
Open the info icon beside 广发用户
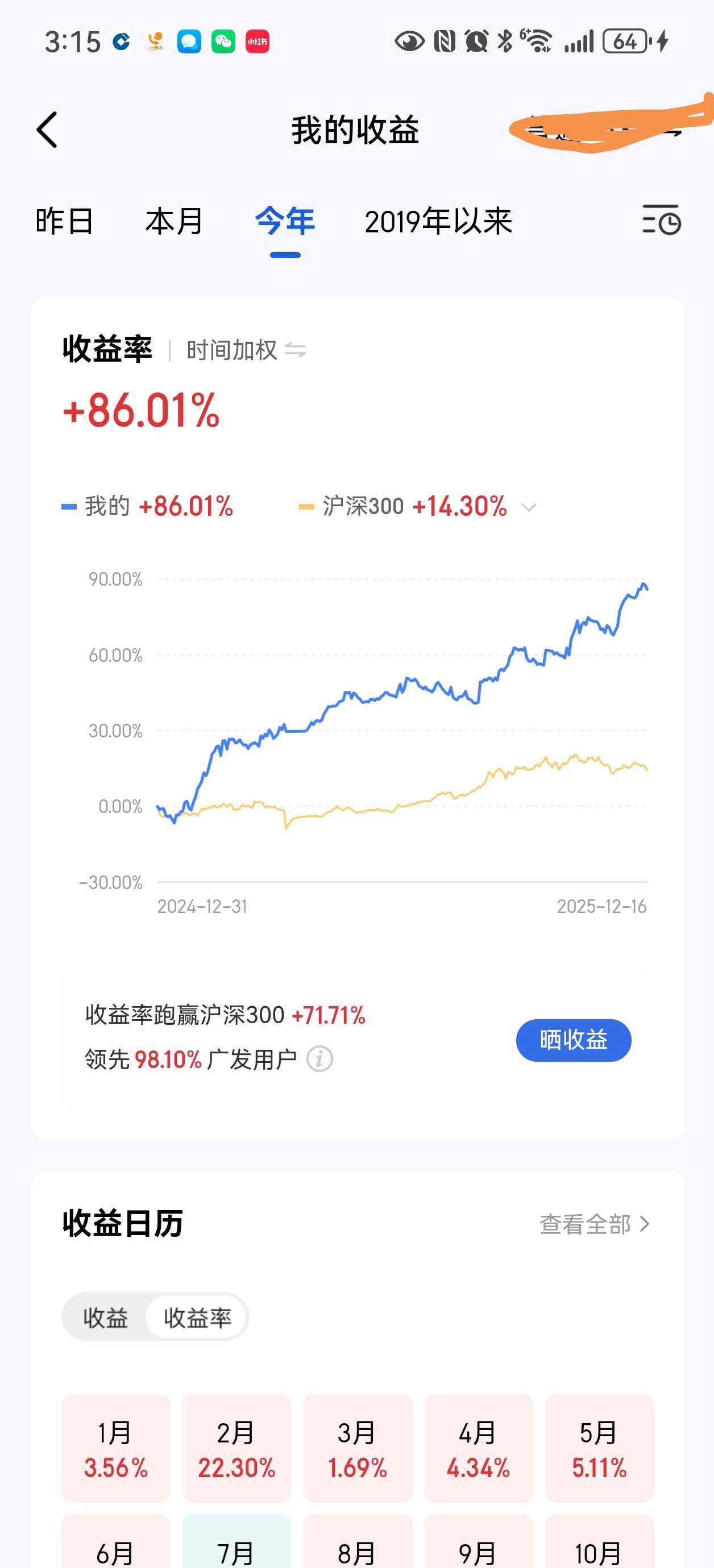tap(319, 1059)
